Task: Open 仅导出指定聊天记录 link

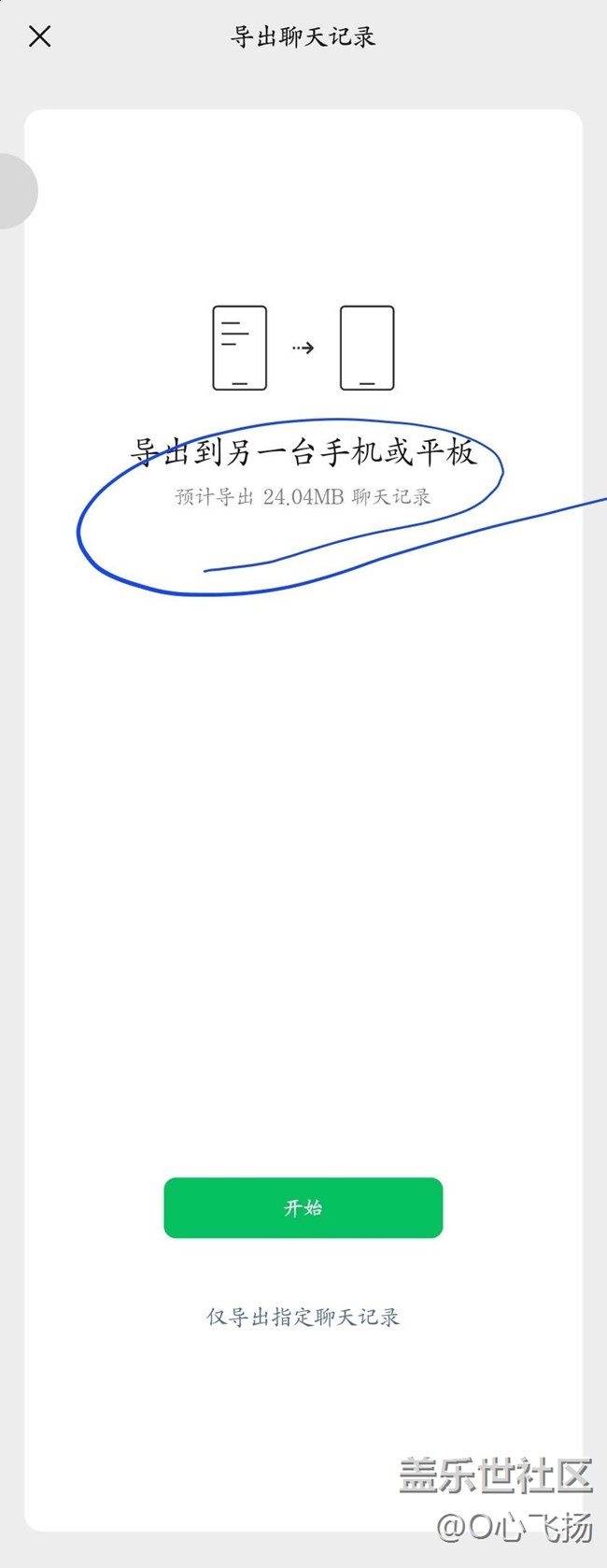Action: [303, 1317]
